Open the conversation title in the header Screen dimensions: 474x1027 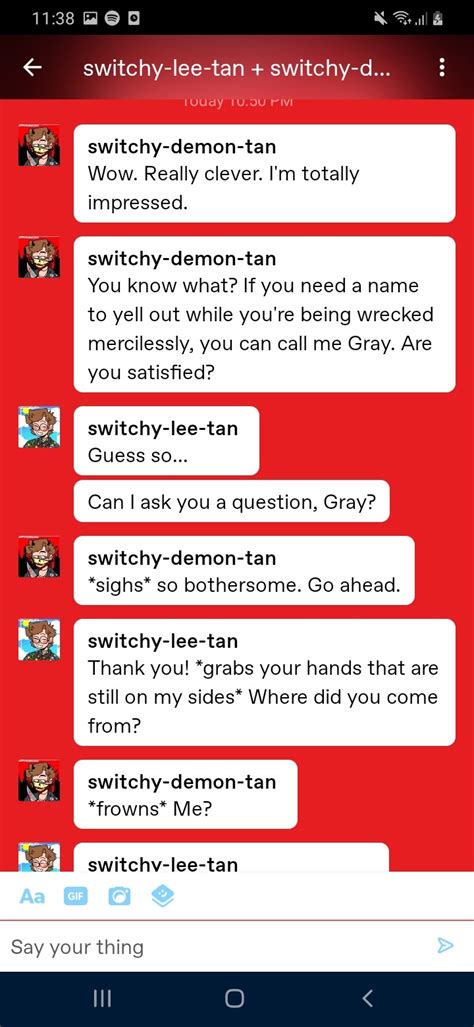click(236, 67)
